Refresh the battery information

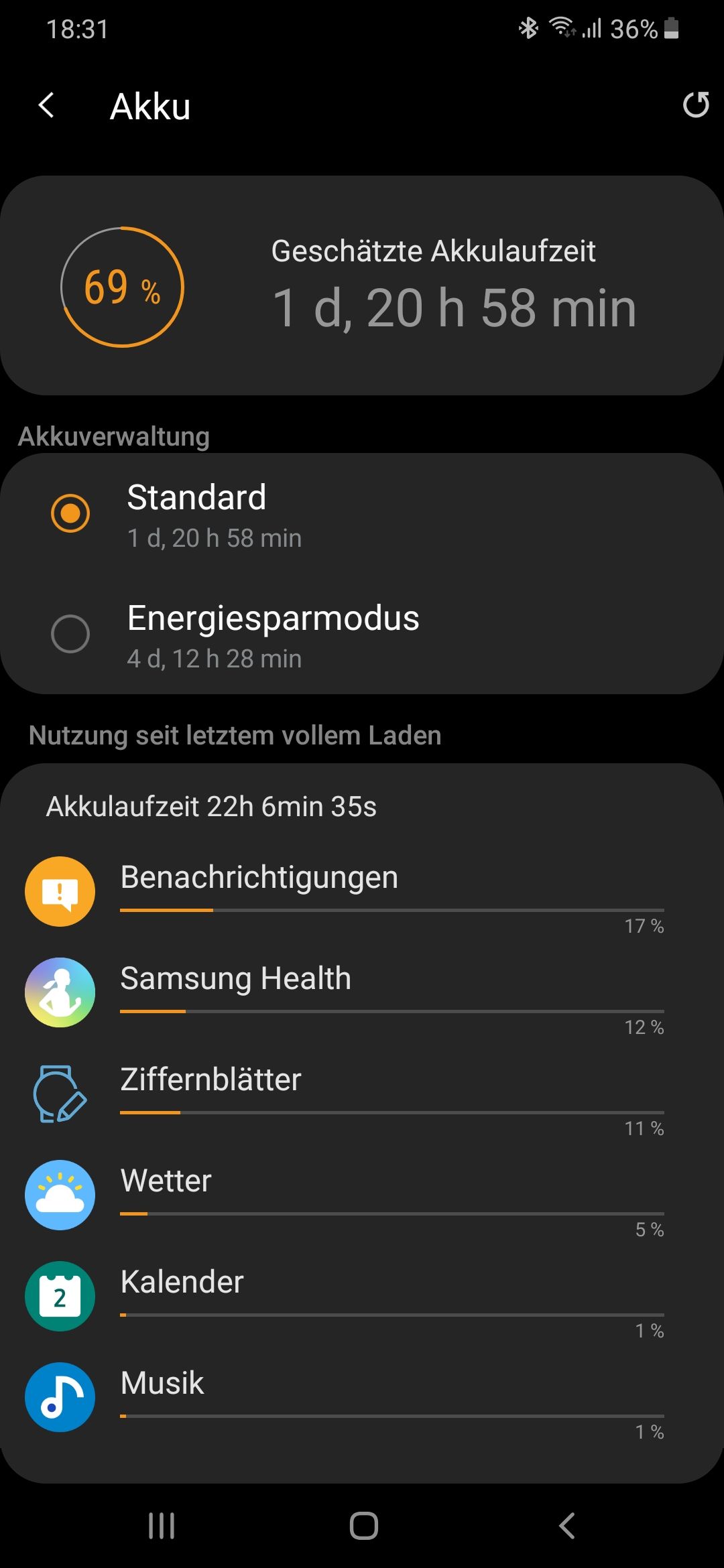(x=695, y=105)
